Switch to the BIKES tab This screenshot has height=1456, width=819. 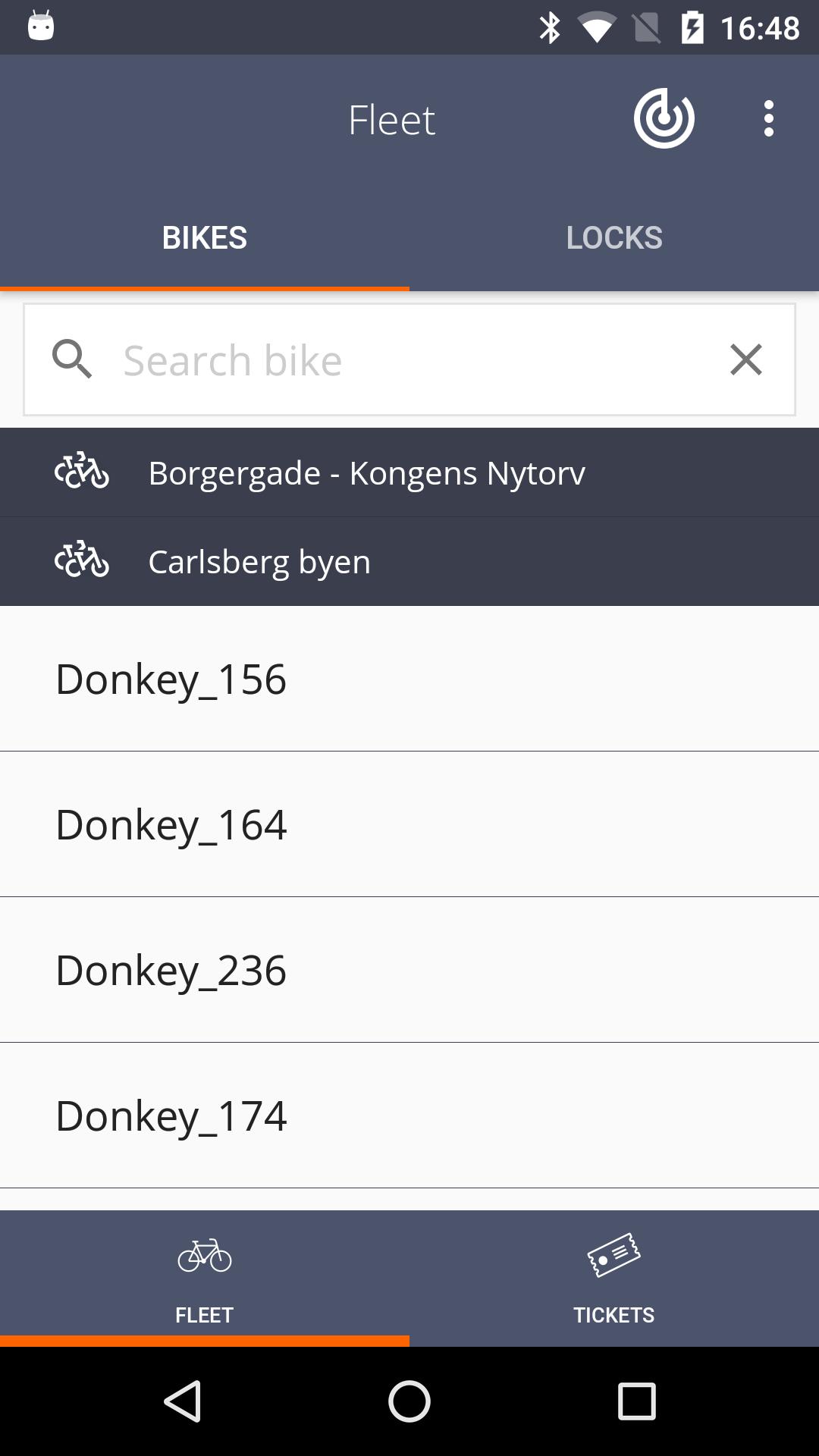coord(204,237)
